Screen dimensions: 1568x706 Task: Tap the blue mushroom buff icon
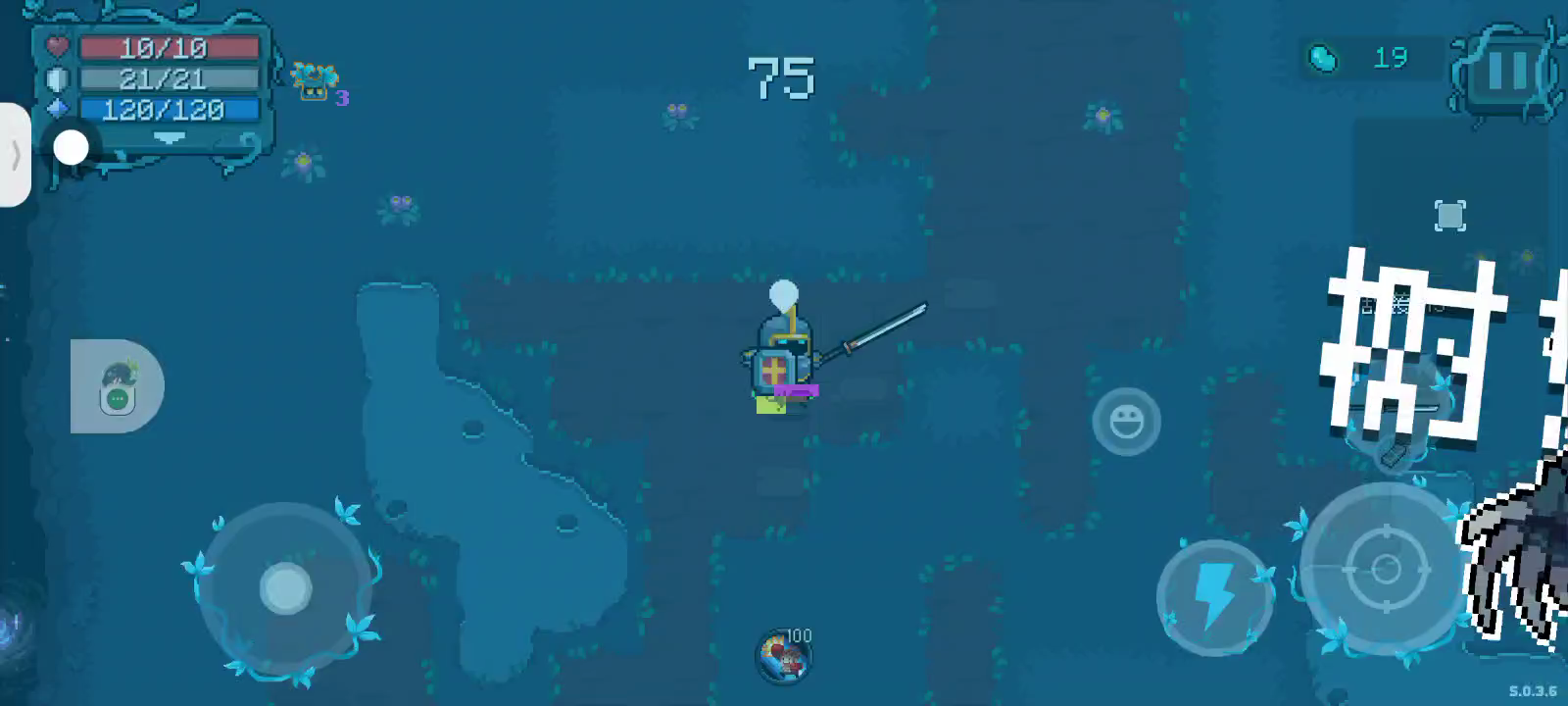pyautogui.click(x=315, y=80)
